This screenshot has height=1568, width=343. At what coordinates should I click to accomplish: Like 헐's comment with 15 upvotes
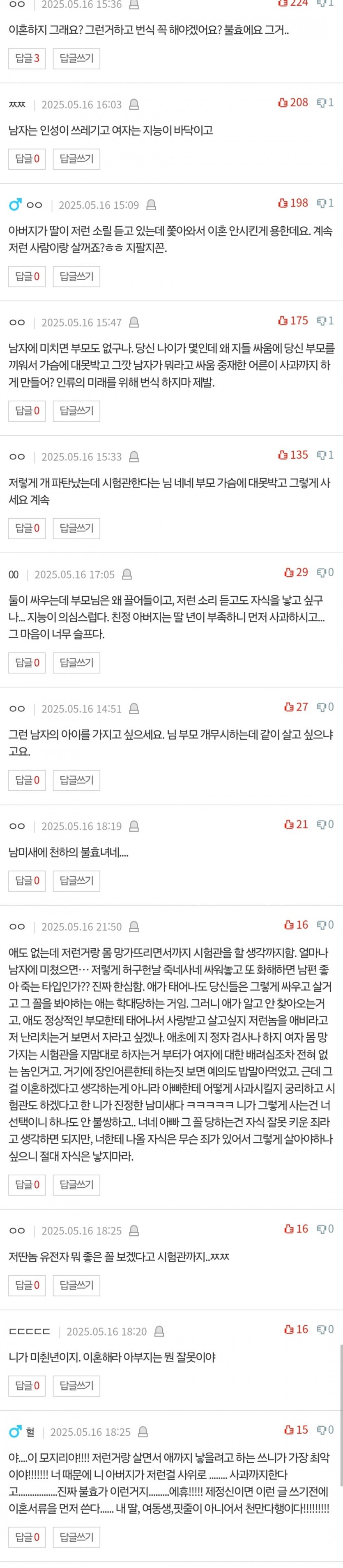click(x=296, y=1430)
